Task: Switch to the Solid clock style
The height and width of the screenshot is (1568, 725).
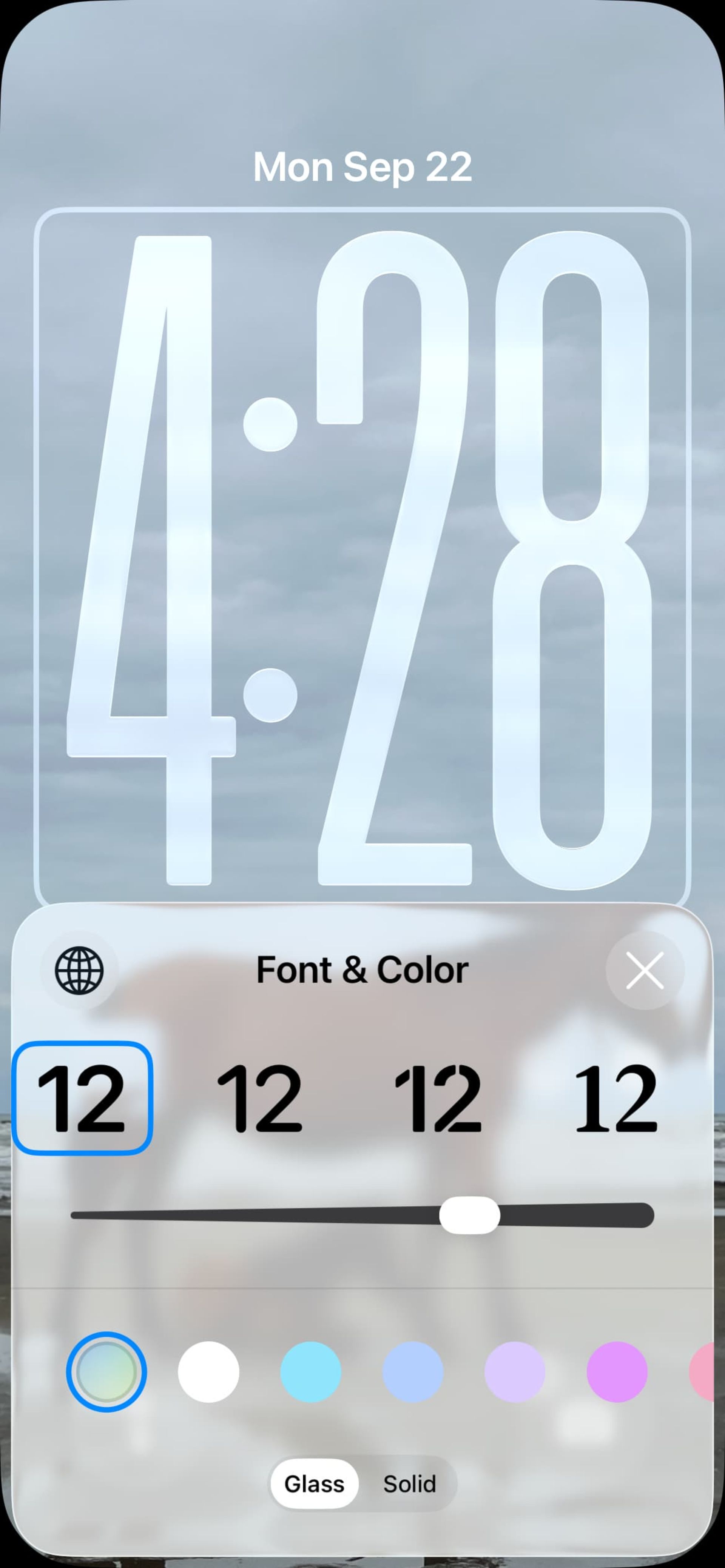Action: 409,1484
